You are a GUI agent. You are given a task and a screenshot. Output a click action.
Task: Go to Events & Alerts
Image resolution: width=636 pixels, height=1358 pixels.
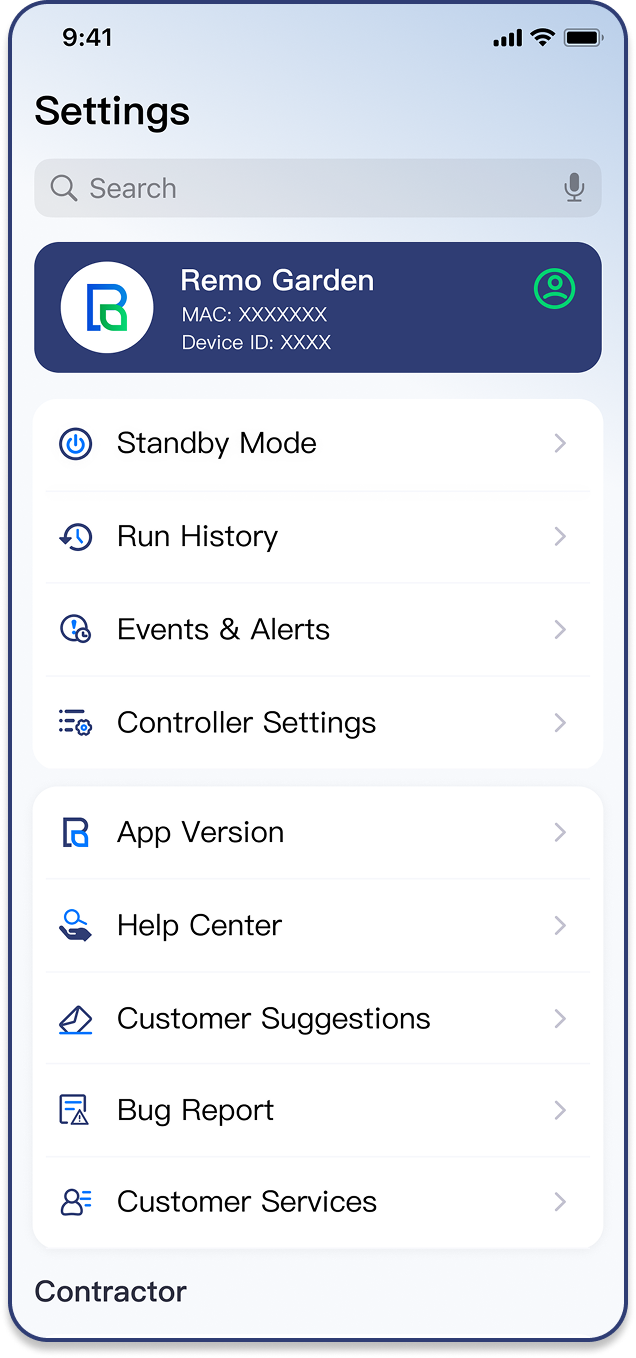pos(318,630)
